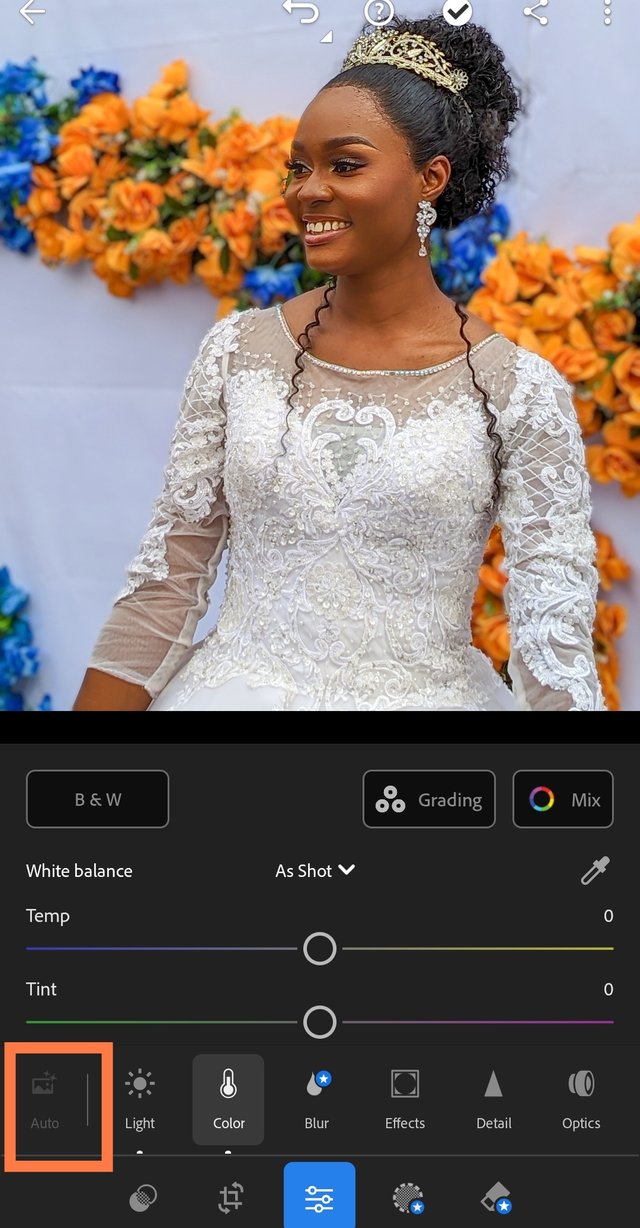Screen dimensions: 640x1228
Task: Select the white balance eyedropper
Action: (x=595, y=871)
